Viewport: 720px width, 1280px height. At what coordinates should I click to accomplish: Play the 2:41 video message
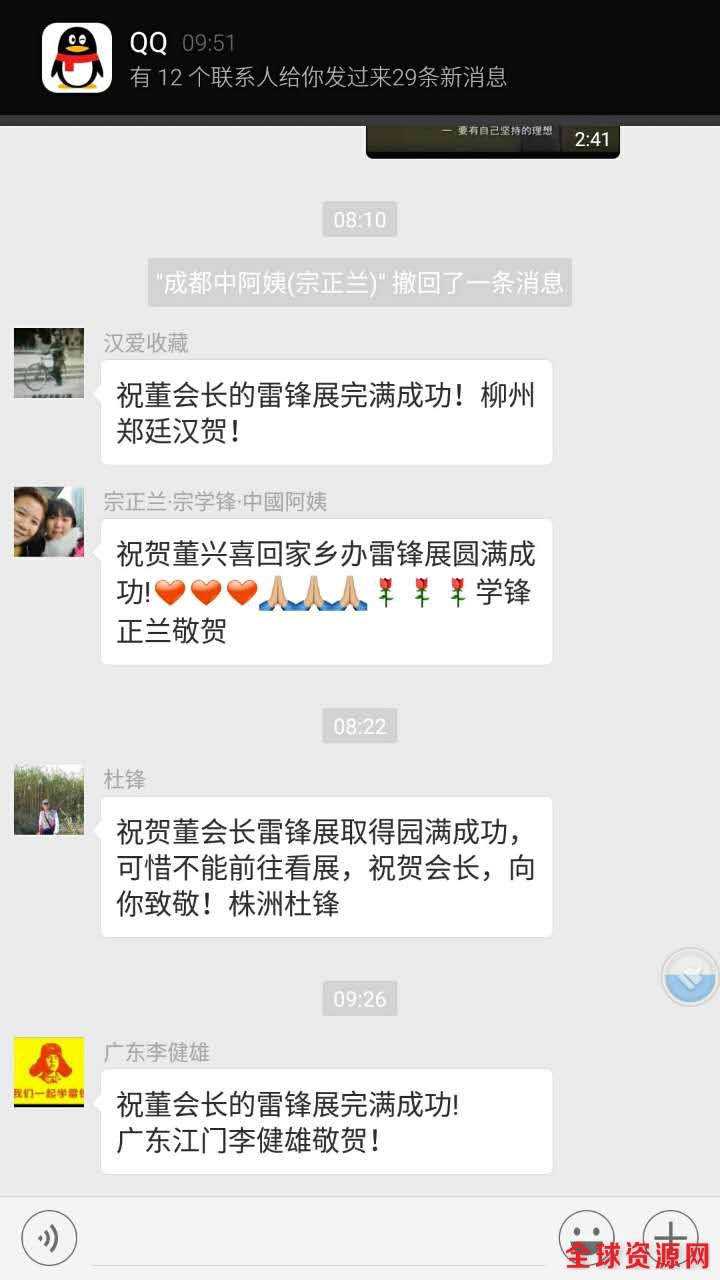pyautogui.click(x=492, y=140)
